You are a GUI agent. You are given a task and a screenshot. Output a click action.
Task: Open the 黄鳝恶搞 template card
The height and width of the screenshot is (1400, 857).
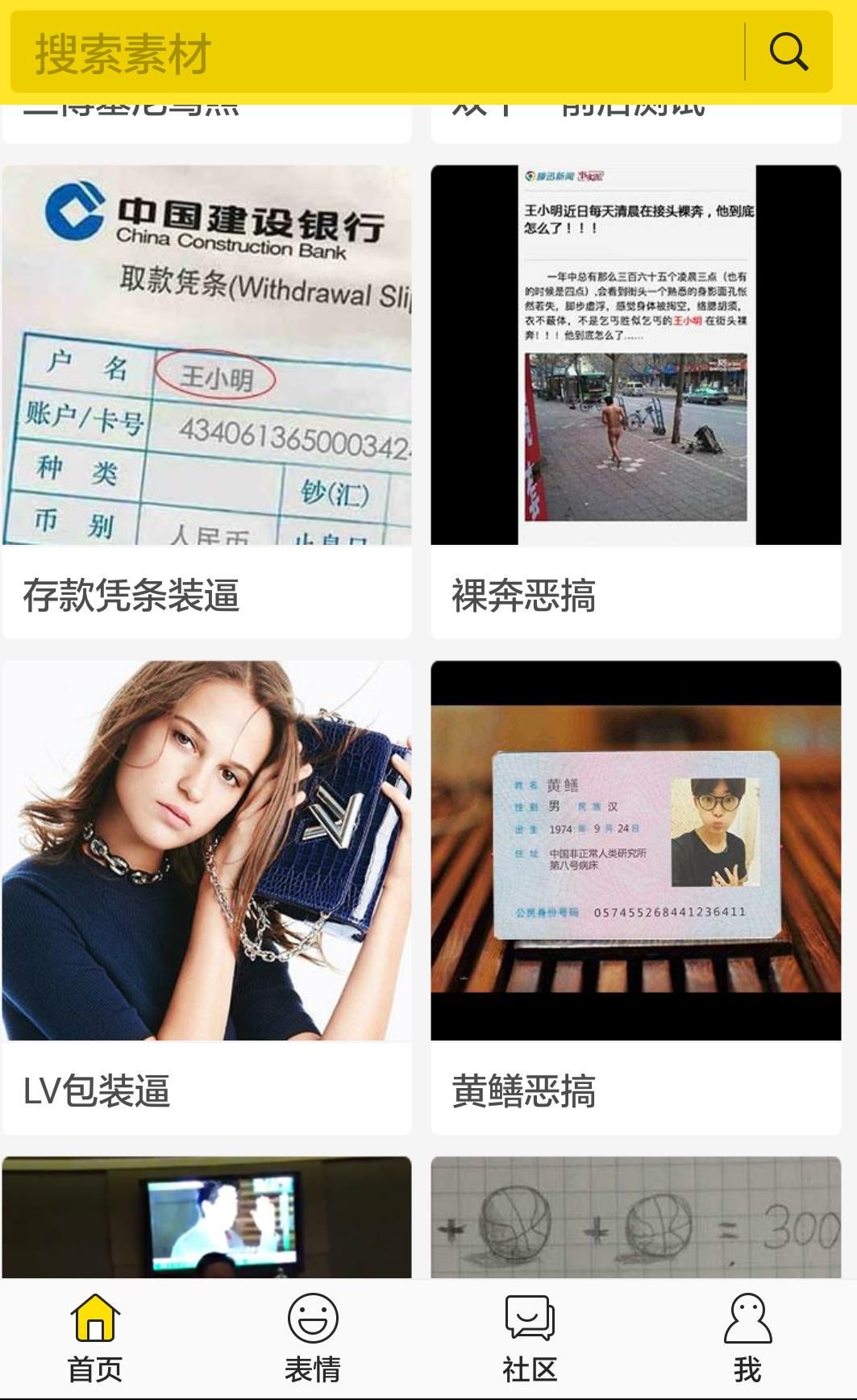coord(635,896)
